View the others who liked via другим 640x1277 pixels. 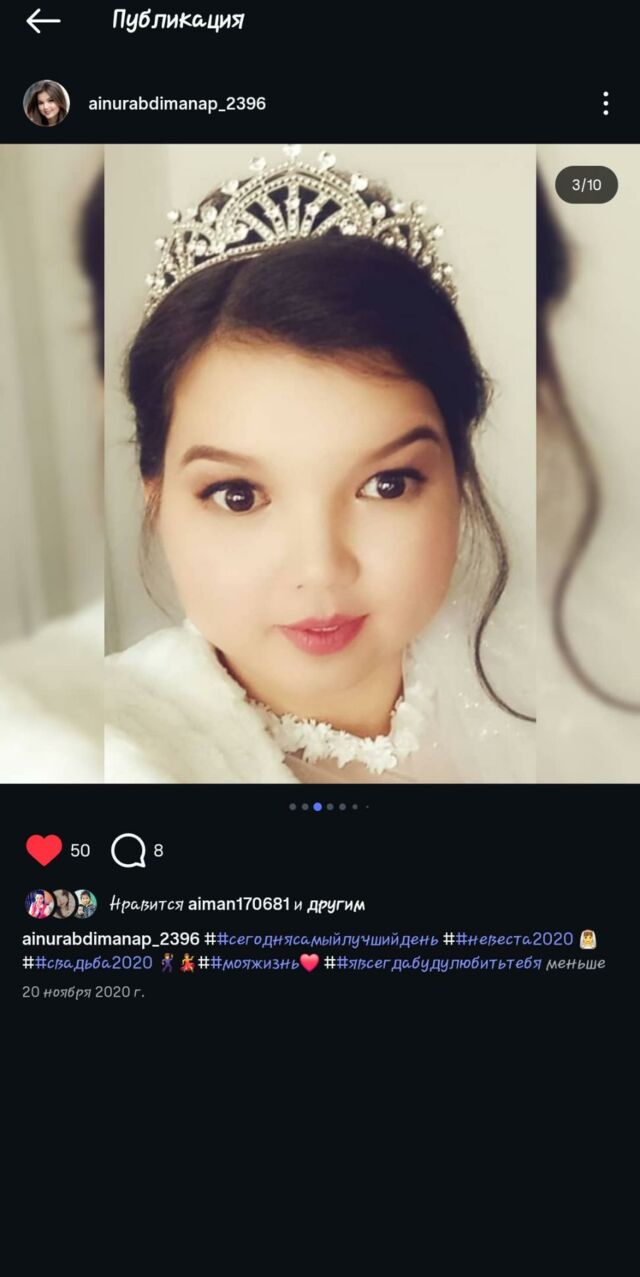point(336,904)
